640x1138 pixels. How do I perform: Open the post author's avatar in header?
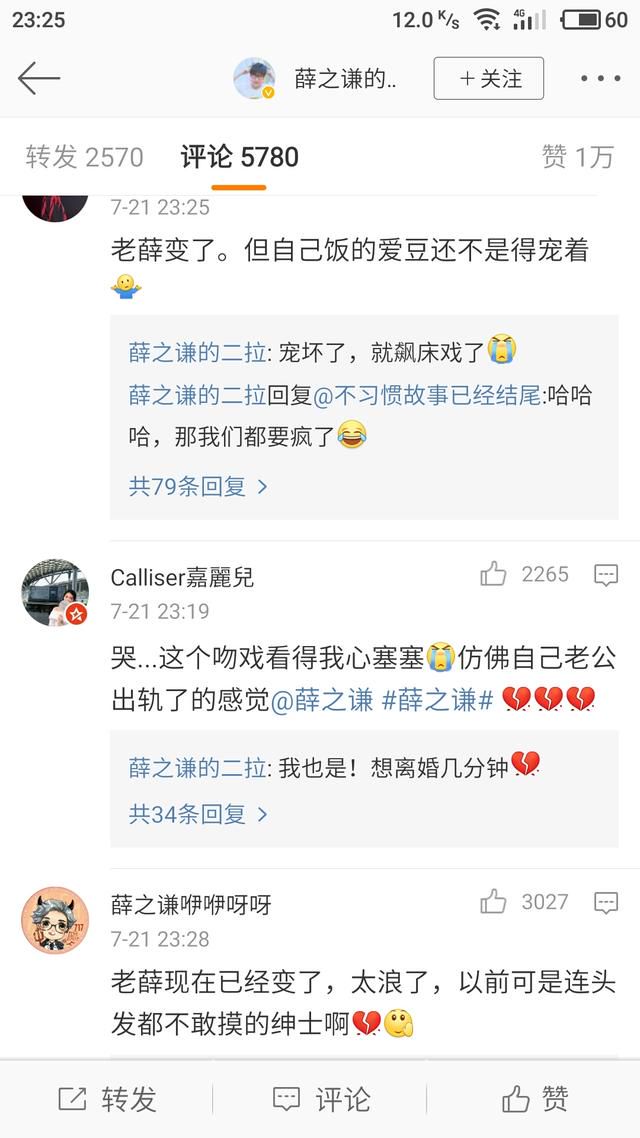254,78
